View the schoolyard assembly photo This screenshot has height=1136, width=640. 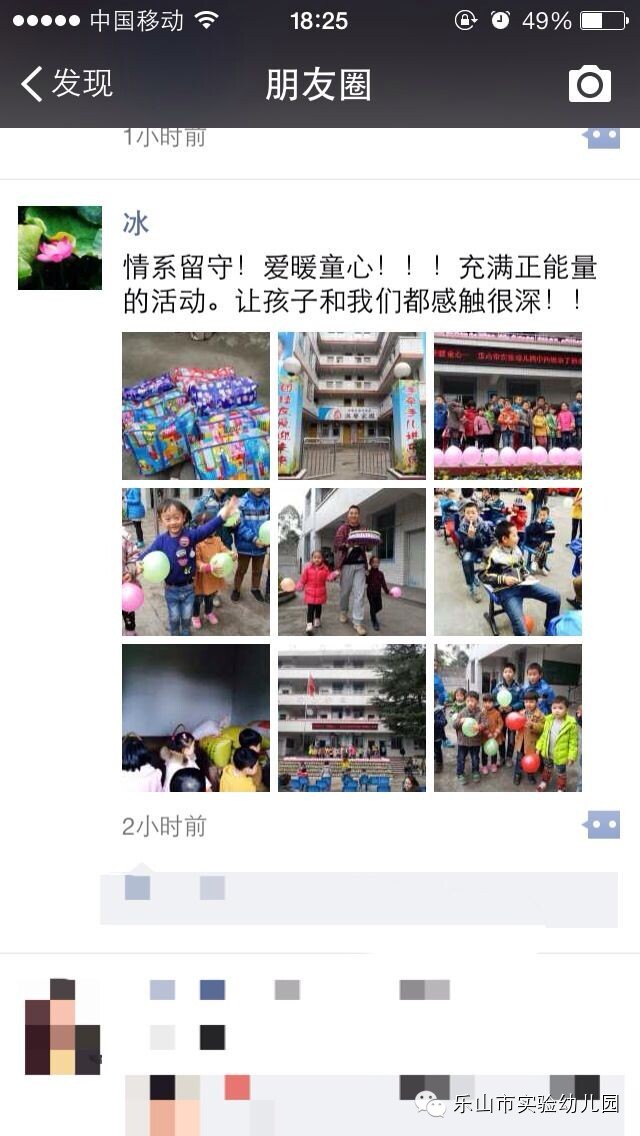coord(352,718)
